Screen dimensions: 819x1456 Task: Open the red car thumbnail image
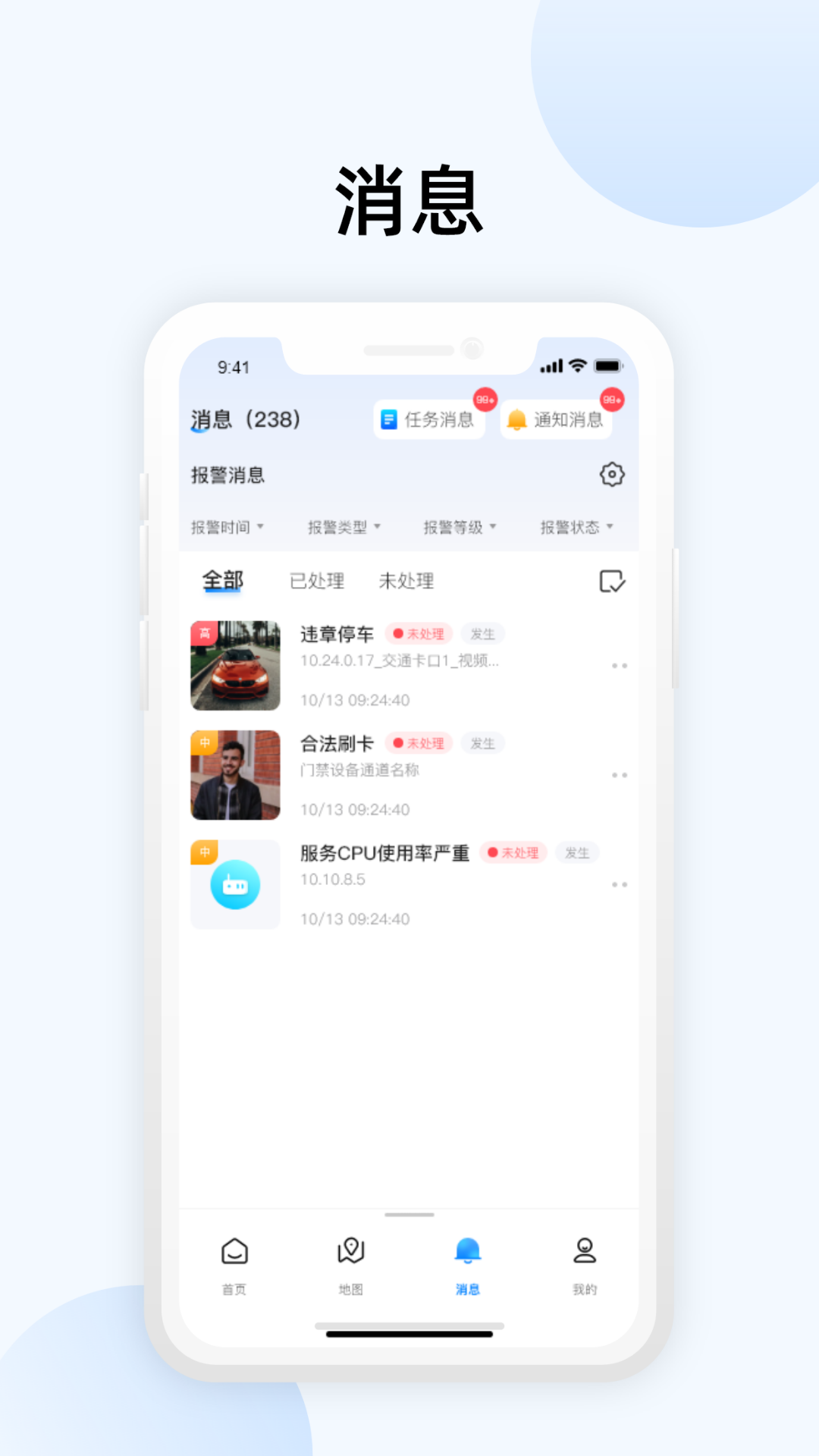point(235,665)
